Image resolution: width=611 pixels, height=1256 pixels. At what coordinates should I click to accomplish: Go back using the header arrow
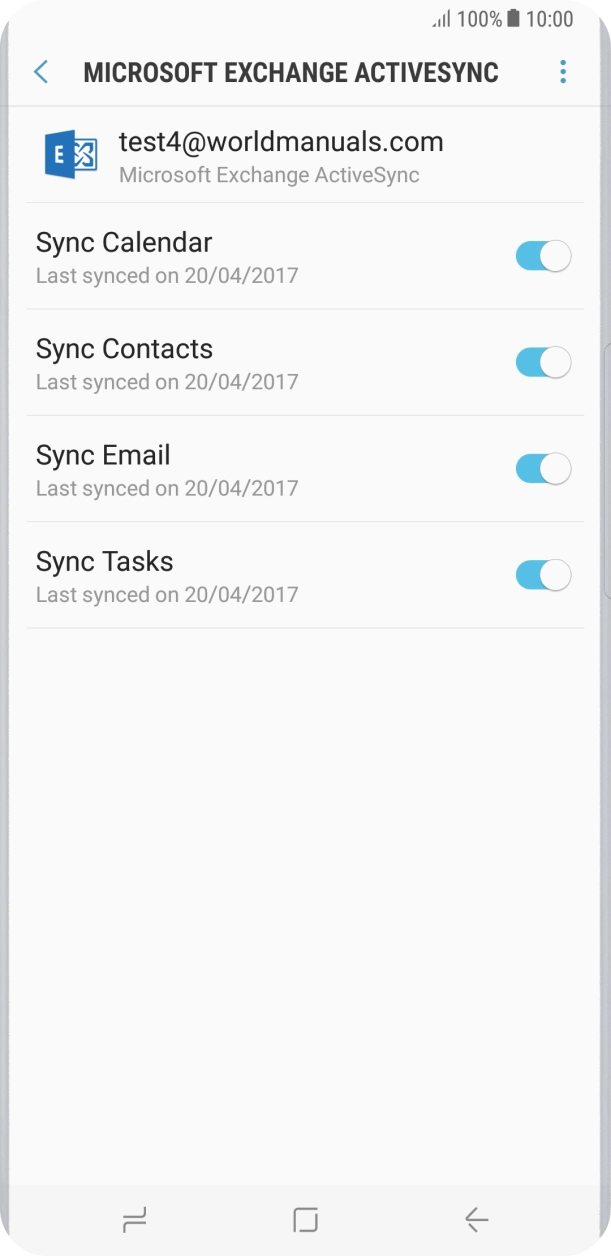point(41,72)
